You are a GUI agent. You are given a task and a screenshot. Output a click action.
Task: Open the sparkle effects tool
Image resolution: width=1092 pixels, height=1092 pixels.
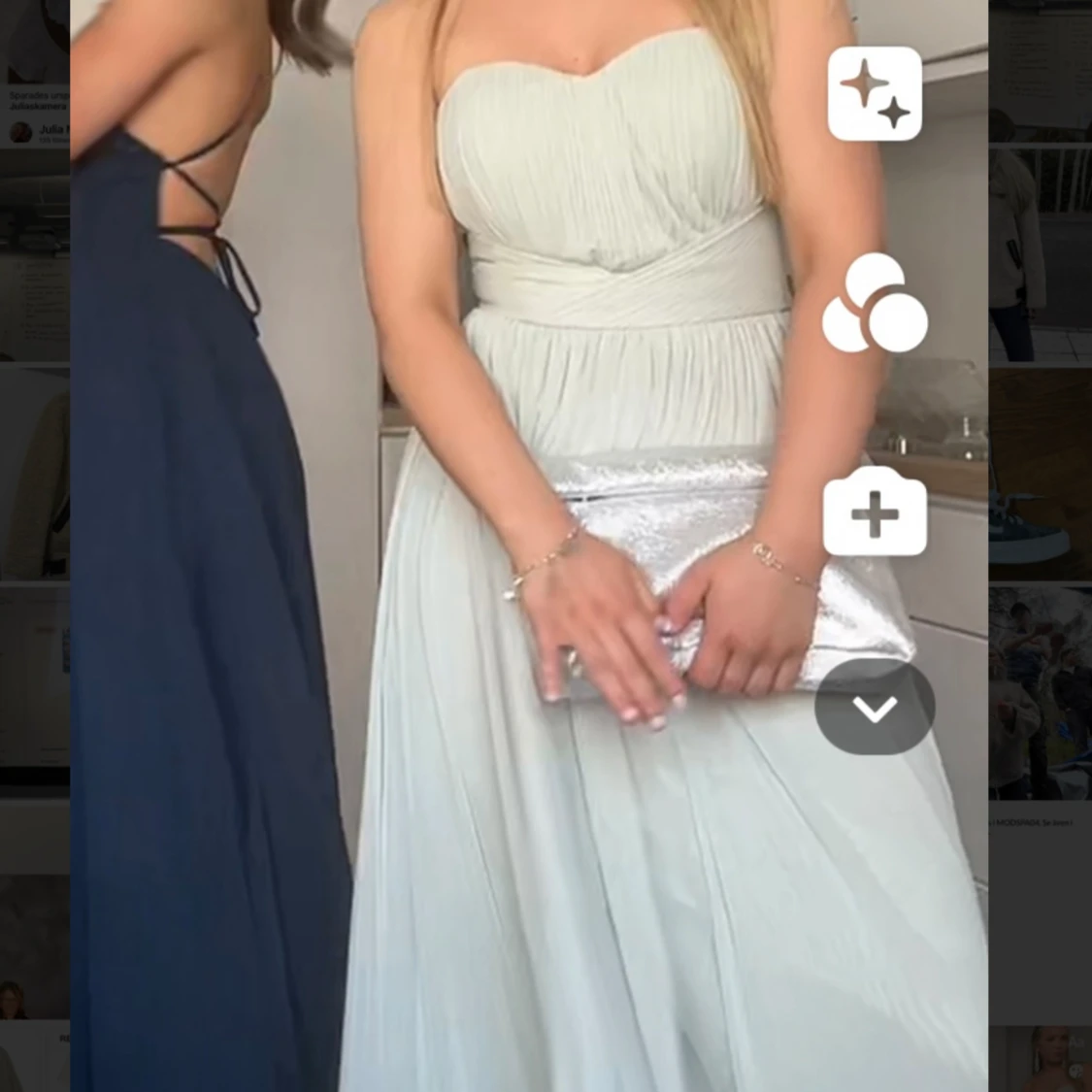coord(875,94)
